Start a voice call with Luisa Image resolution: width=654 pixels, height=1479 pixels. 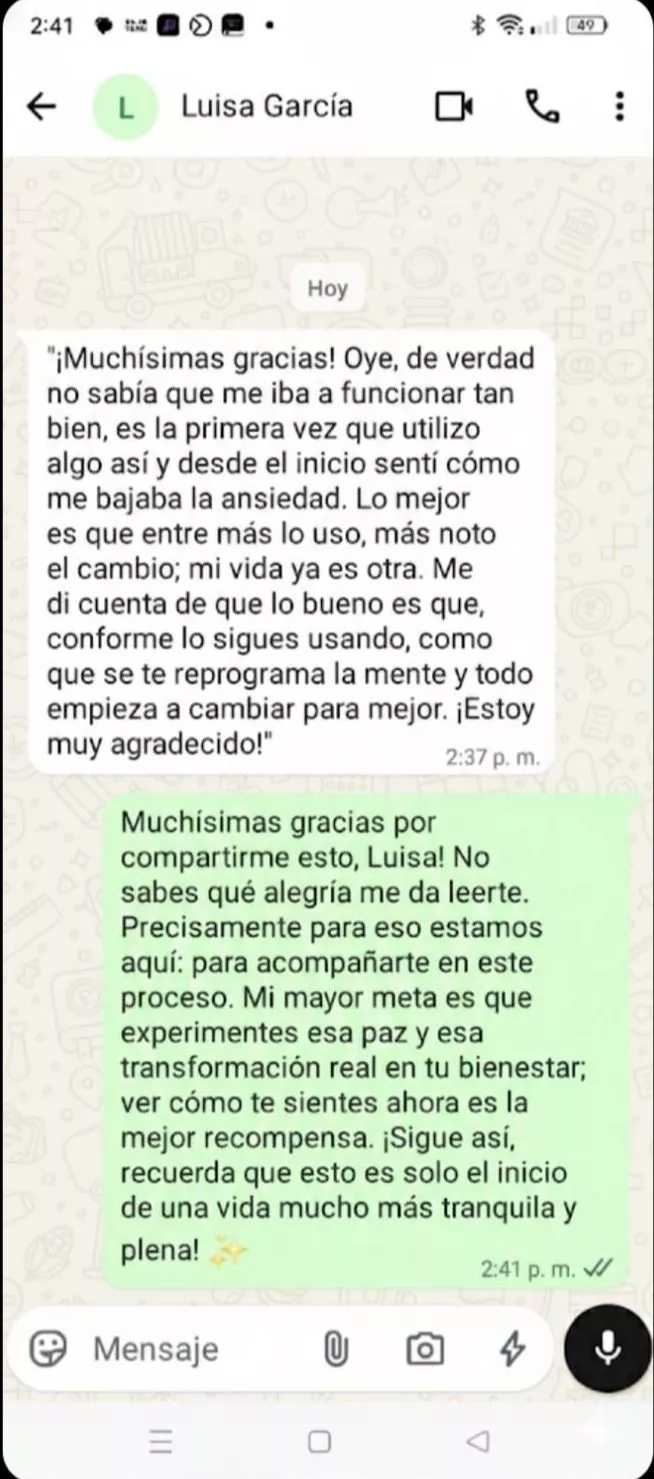[542, 106]
